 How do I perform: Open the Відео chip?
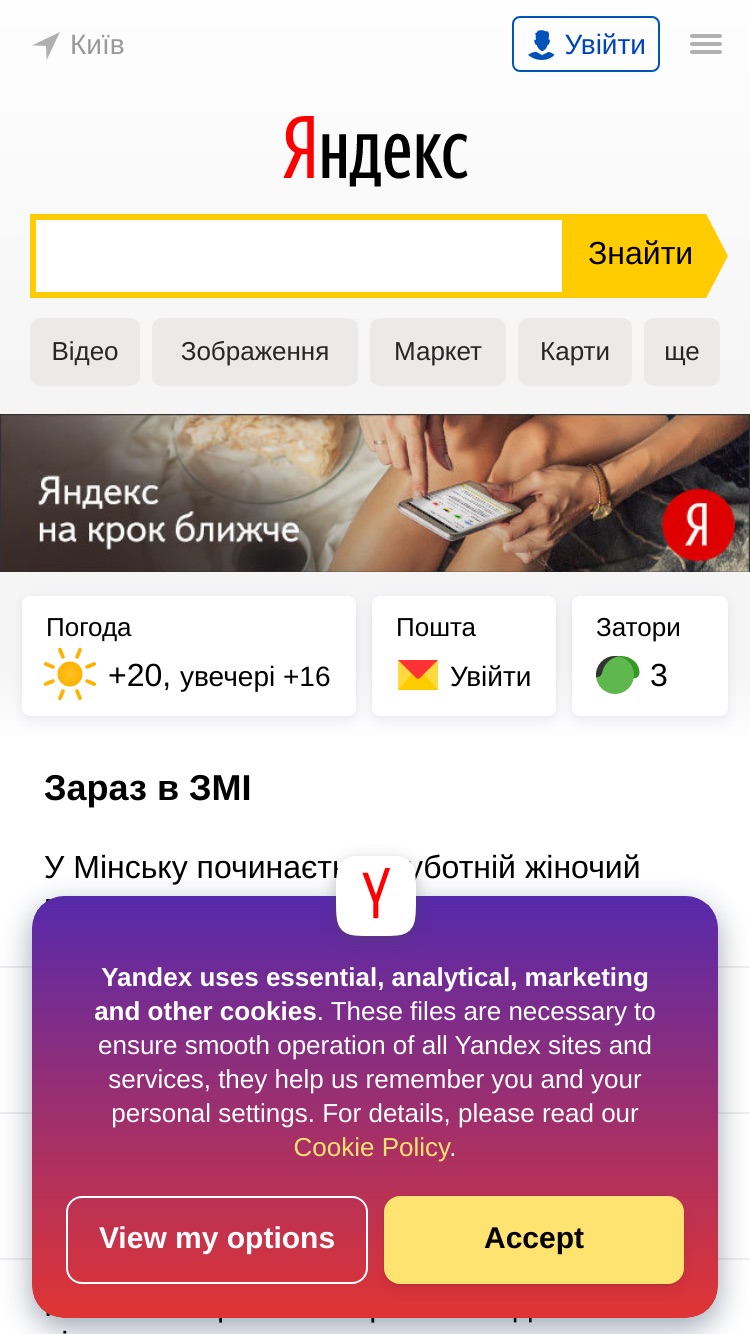point(85,352)
